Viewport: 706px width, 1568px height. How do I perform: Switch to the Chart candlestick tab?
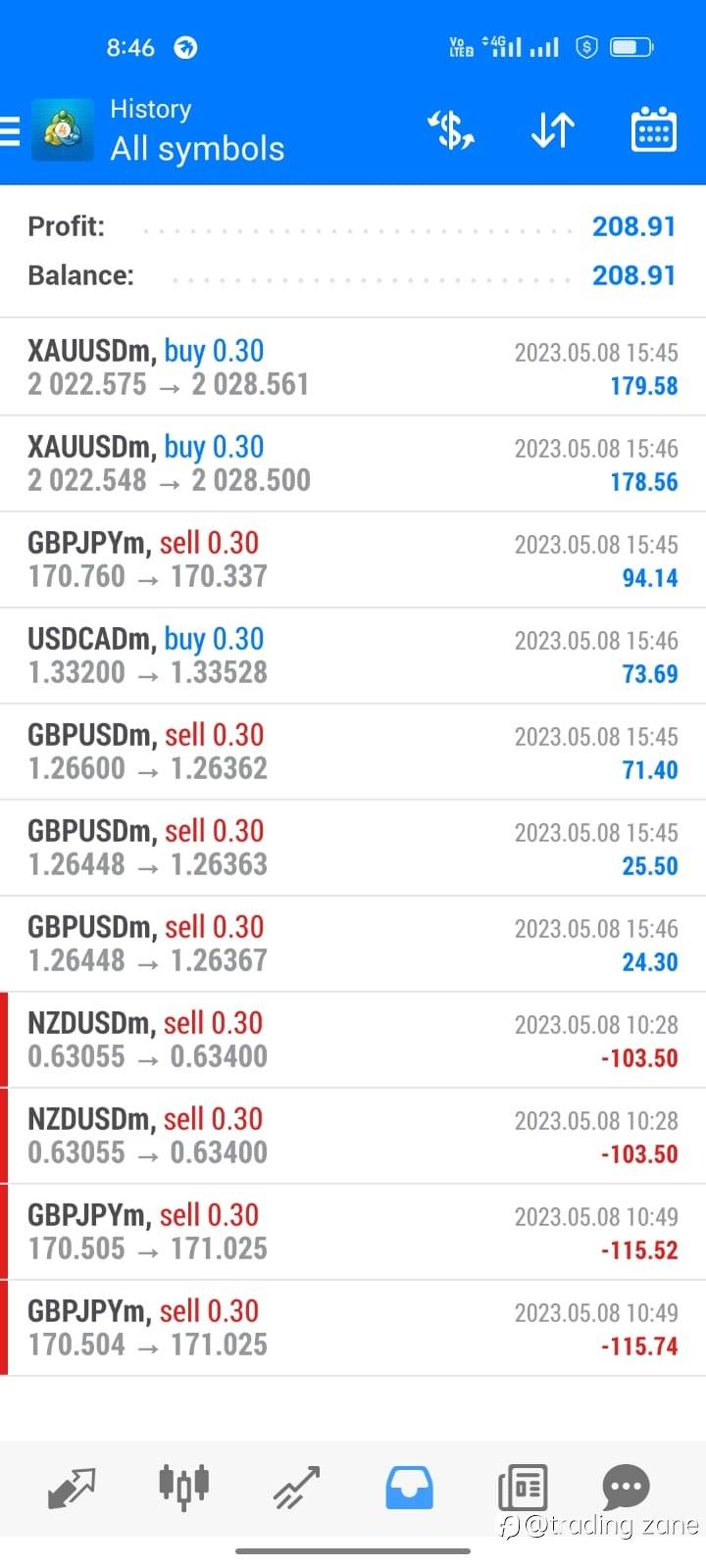pos(184,1487)
